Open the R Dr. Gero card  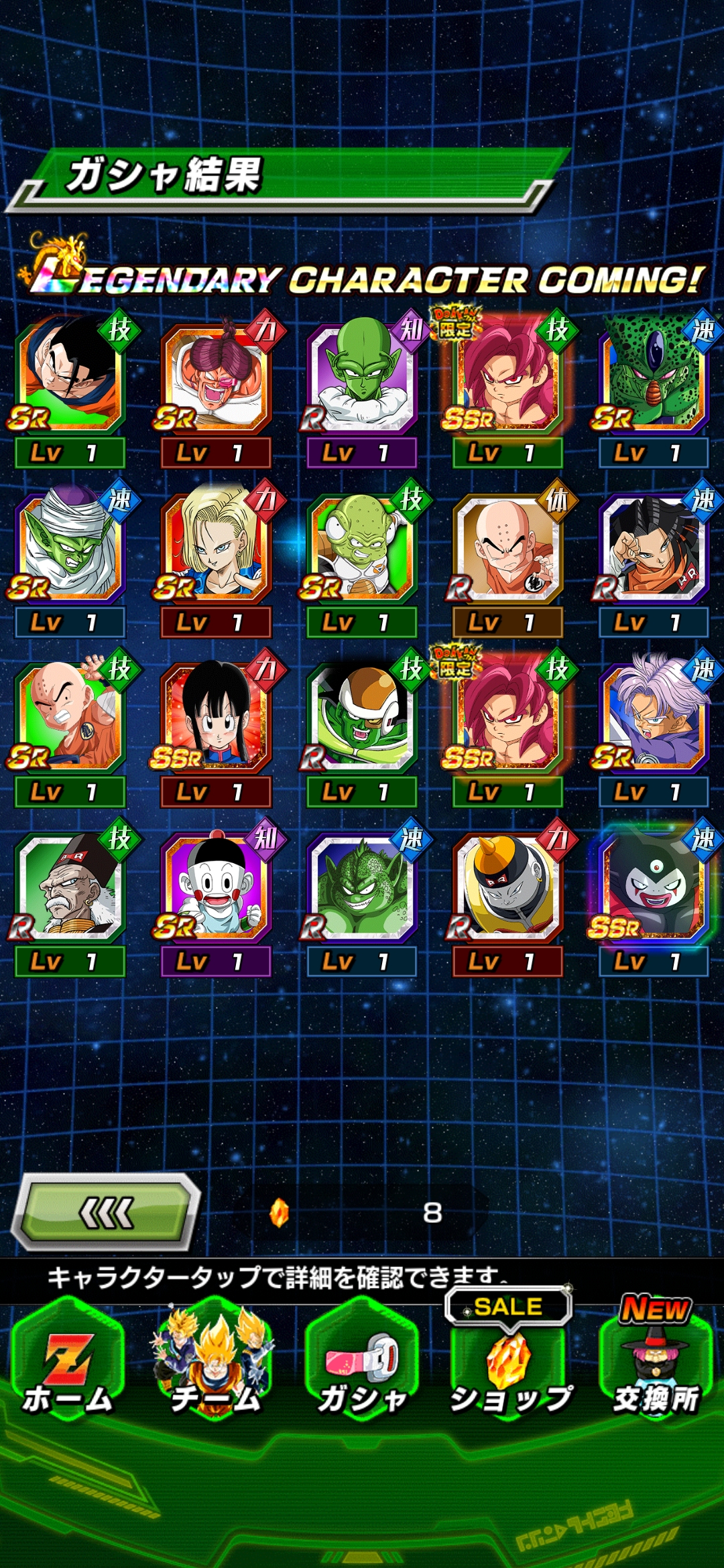coord(70,885)
